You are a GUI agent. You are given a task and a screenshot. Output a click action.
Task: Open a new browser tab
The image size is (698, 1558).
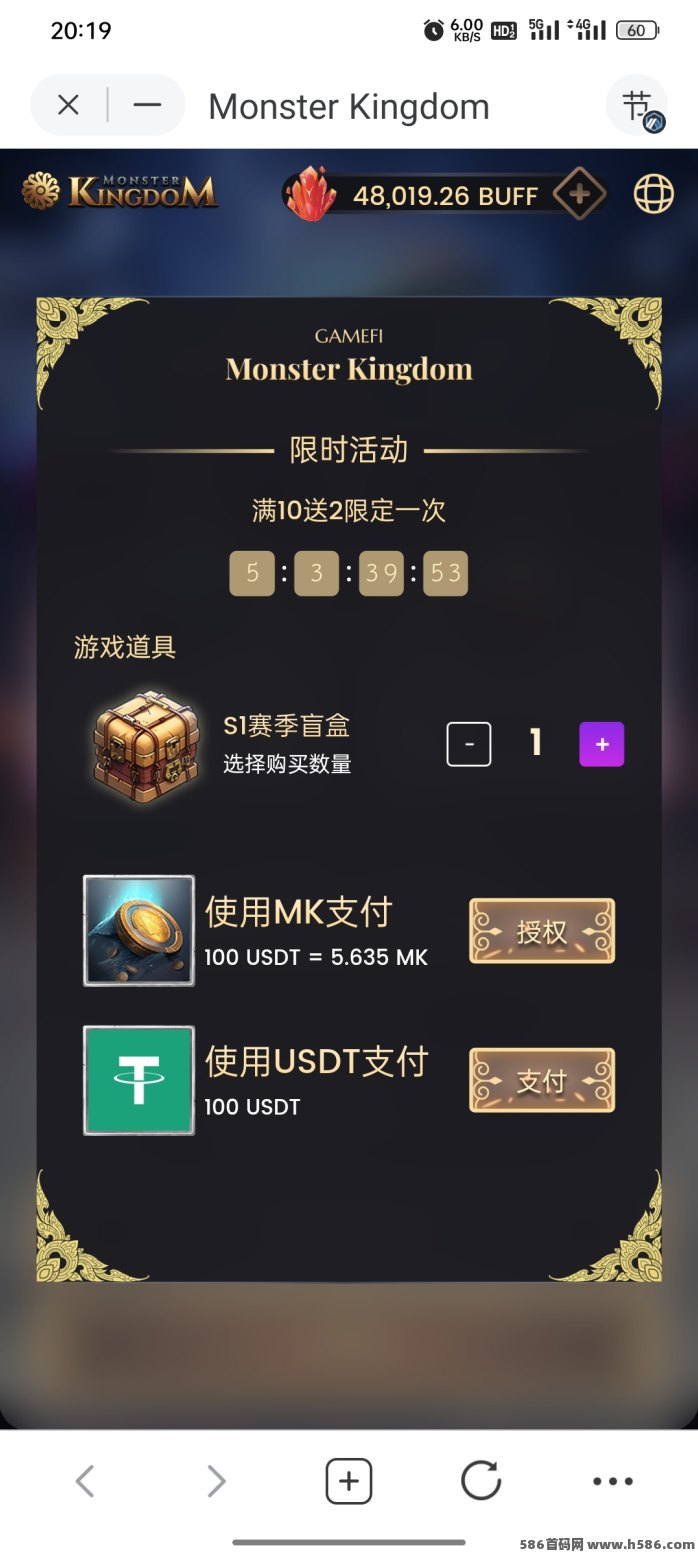tap(348, 1481)
